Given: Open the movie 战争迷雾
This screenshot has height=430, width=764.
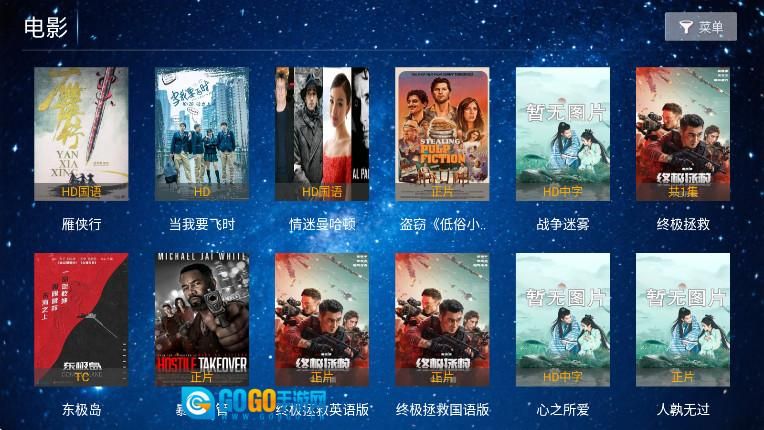Looking at the screenshot, I should point(562,134).
